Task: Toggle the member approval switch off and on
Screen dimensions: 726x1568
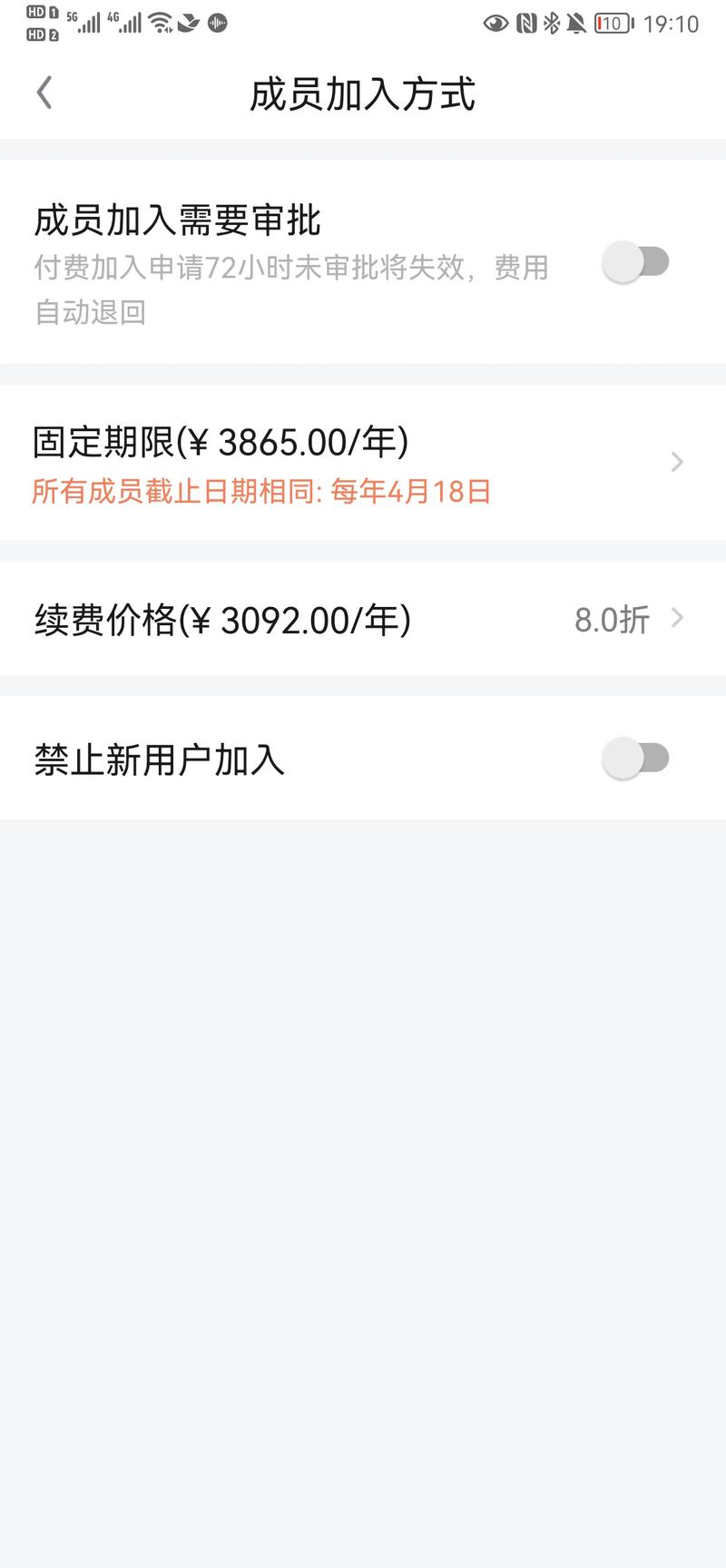Action: tap(636, 261)
